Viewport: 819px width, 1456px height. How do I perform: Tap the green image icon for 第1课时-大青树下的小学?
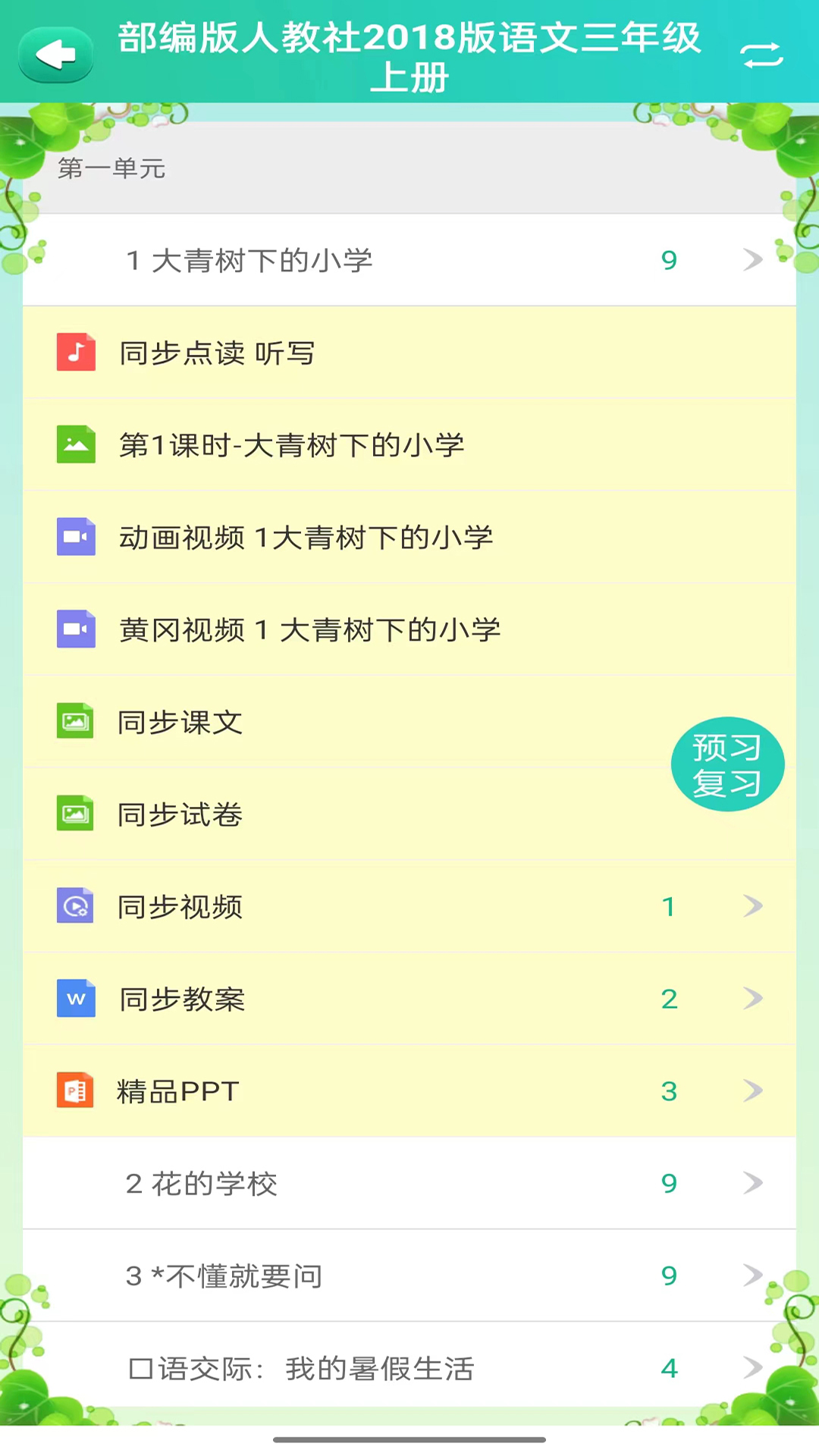coord(75,444)
